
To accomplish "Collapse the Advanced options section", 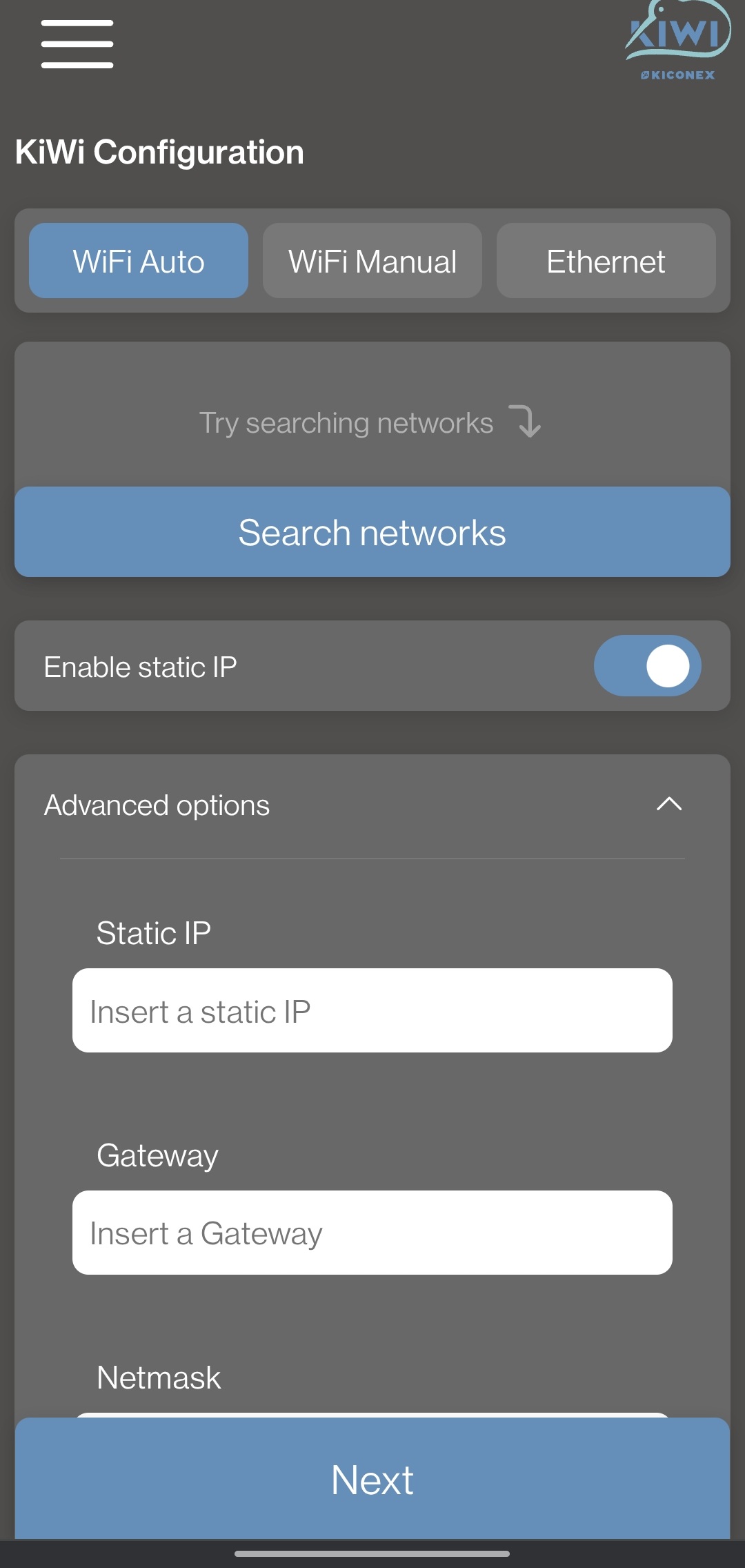I will [668, 805].
